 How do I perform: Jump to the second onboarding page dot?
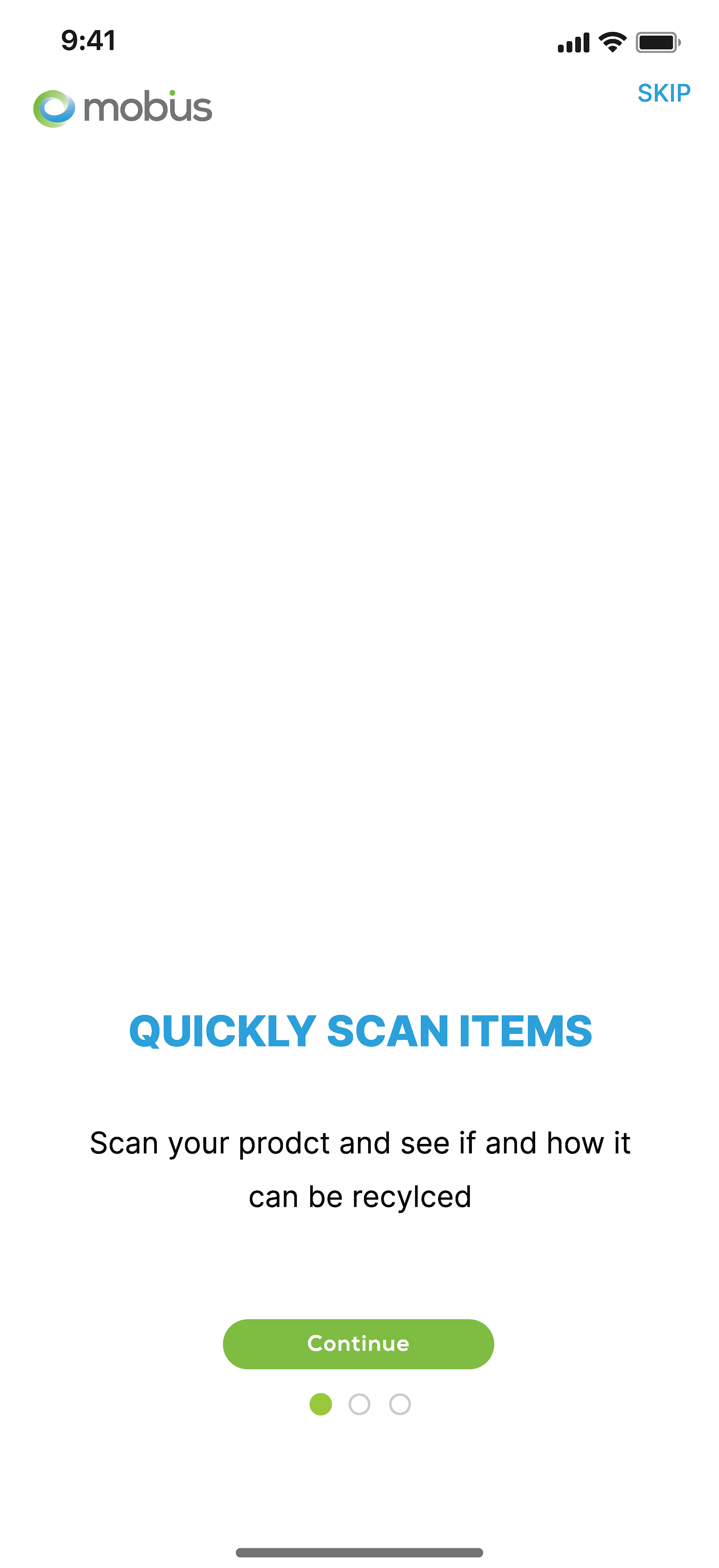(359, 1404)
